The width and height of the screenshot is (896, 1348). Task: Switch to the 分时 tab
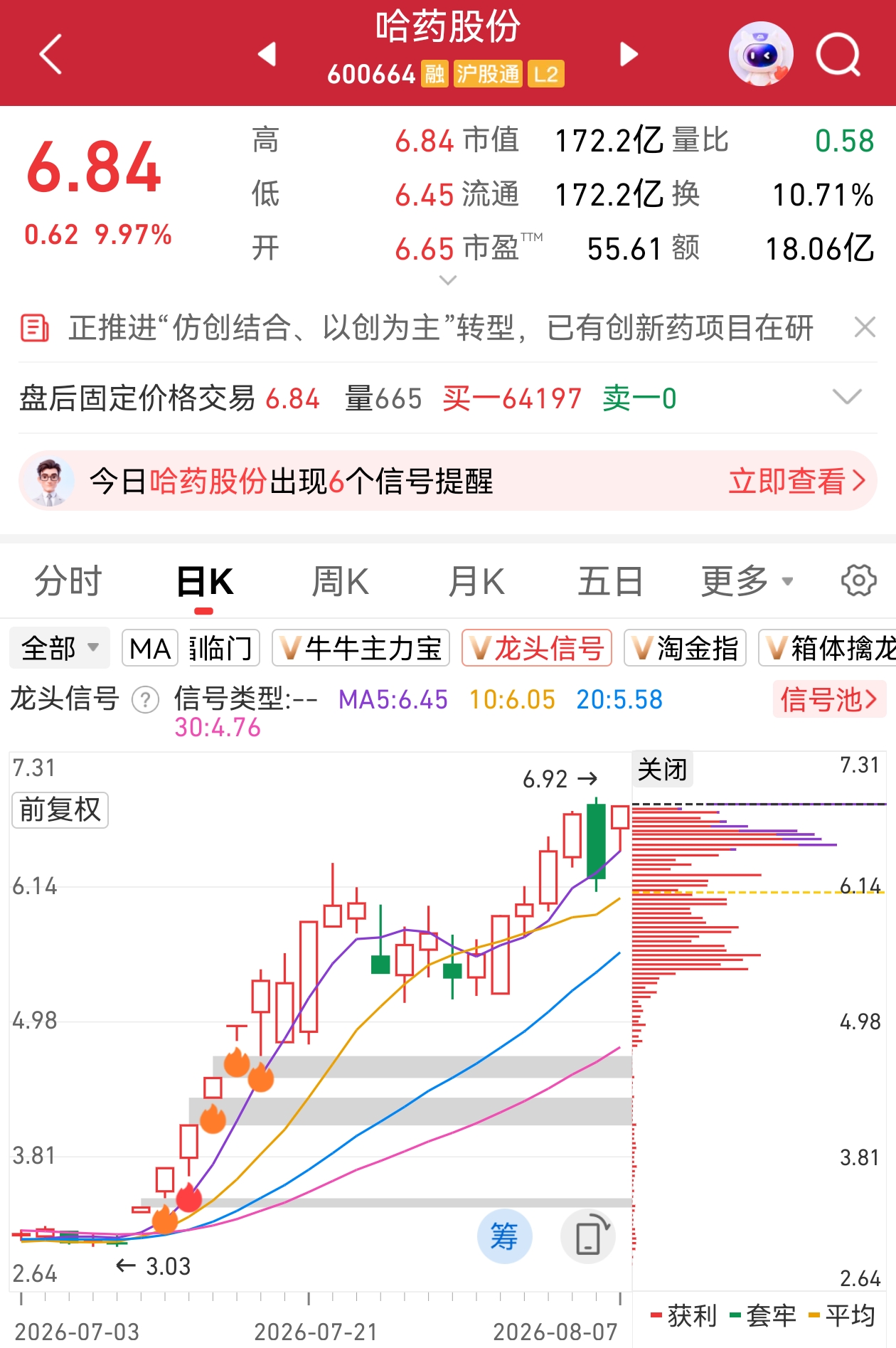(68, 581)
